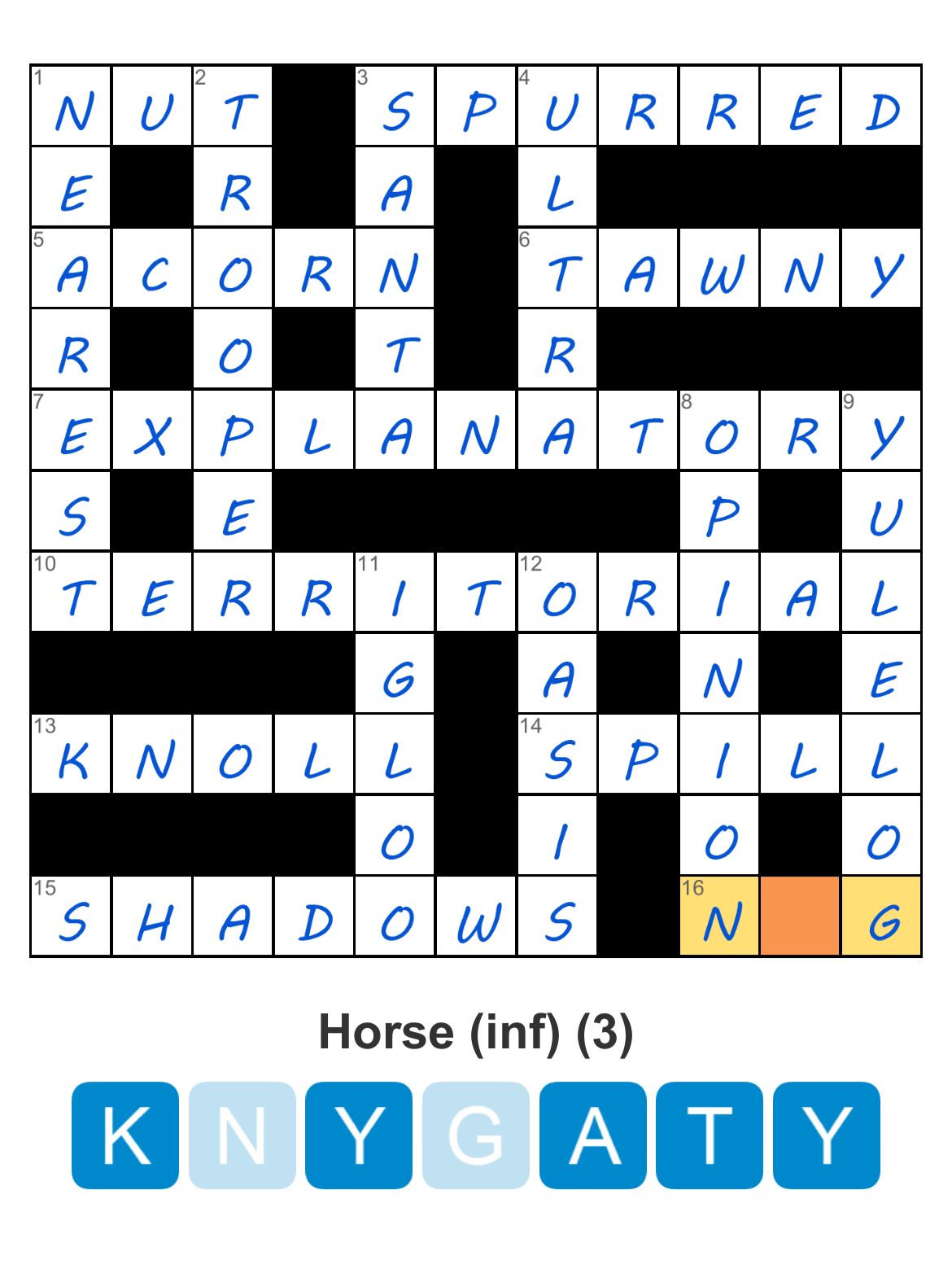The image size is (952, 1273).
Task: Tap the faded N letter tile
Action: point(242,1135)
